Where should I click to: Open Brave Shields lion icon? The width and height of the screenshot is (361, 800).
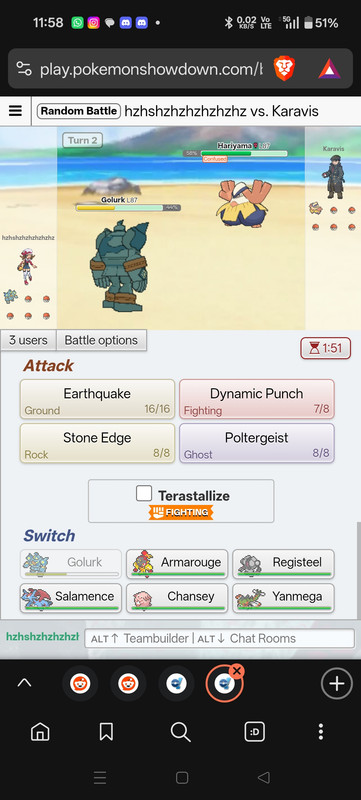click(284, 69)
